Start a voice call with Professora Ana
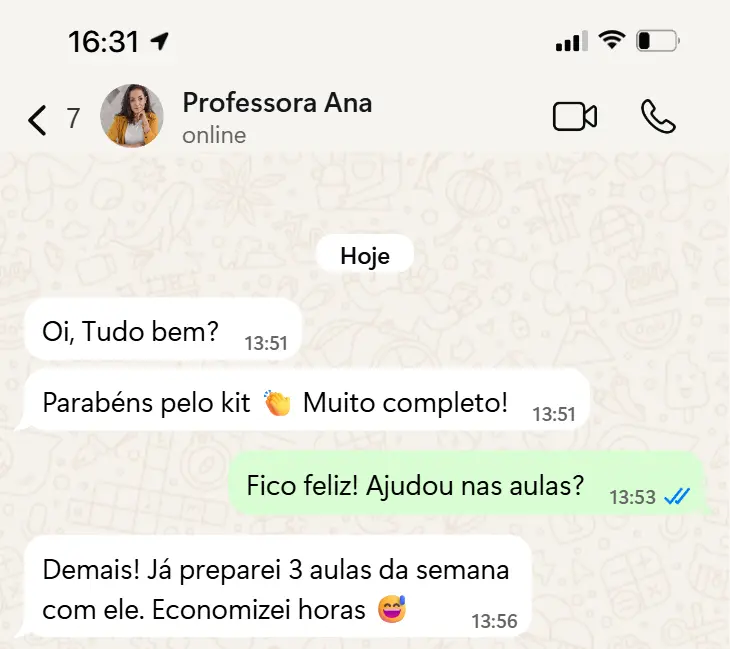730x649 pixels. point(657,117)
